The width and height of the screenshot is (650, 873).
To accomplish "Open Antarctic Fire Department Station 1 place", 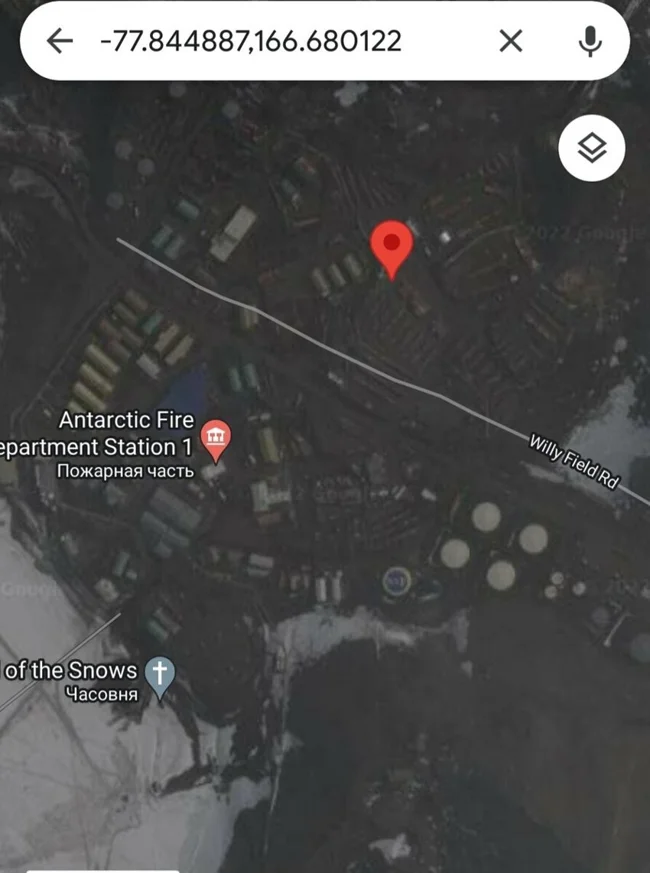I will [215, 436].
